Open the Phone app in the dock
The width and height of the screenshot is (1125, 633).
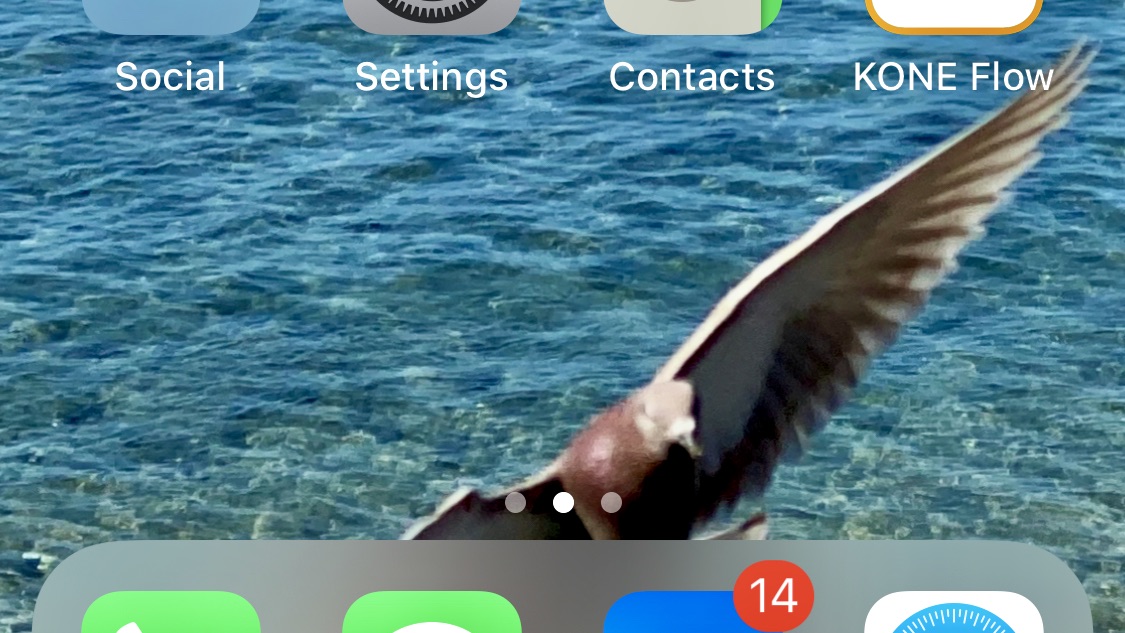pyautogui.click(x=171, y=614)
